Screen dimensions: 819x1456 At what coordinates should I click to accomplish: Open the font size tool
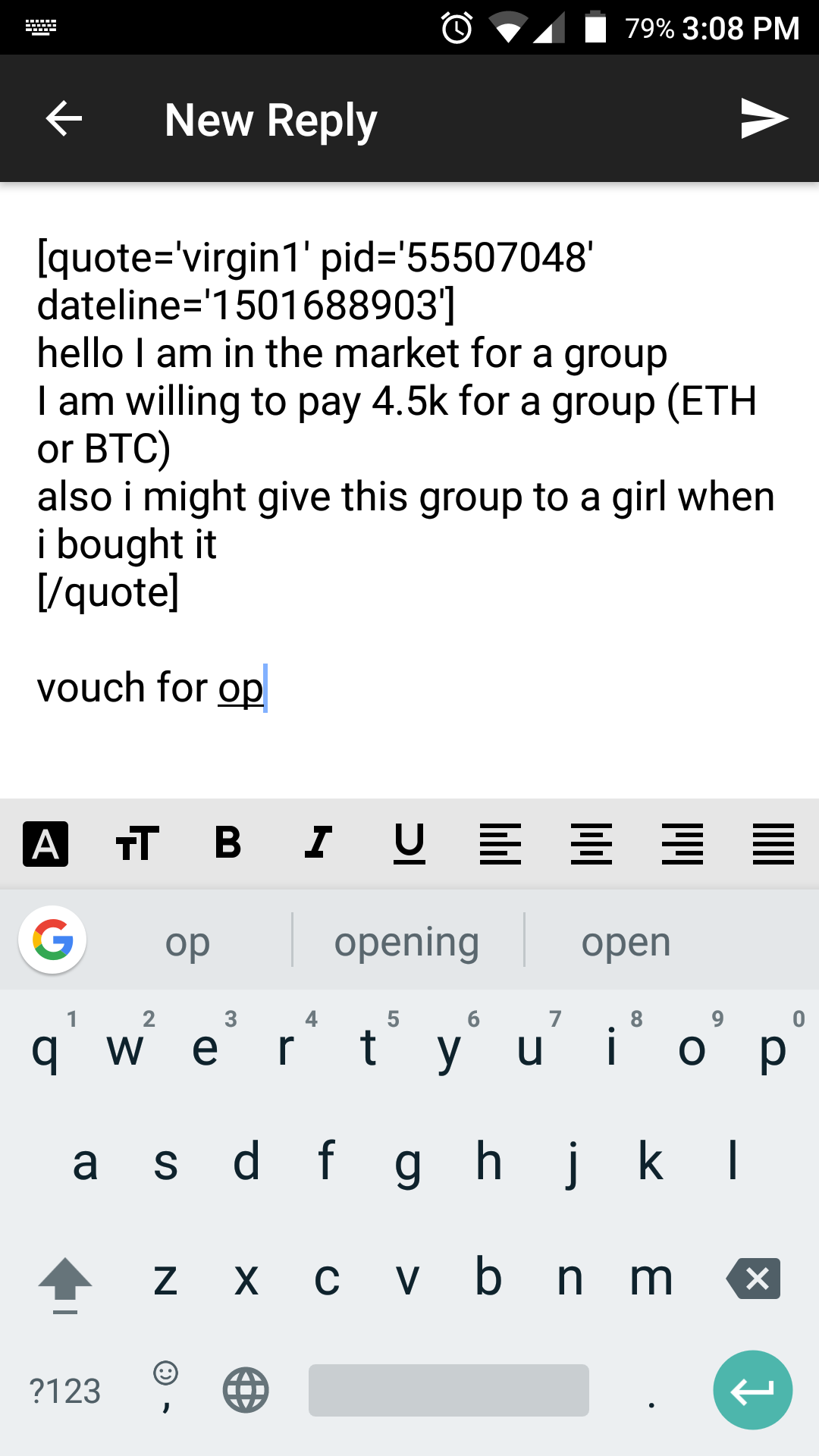pos(137,843)
